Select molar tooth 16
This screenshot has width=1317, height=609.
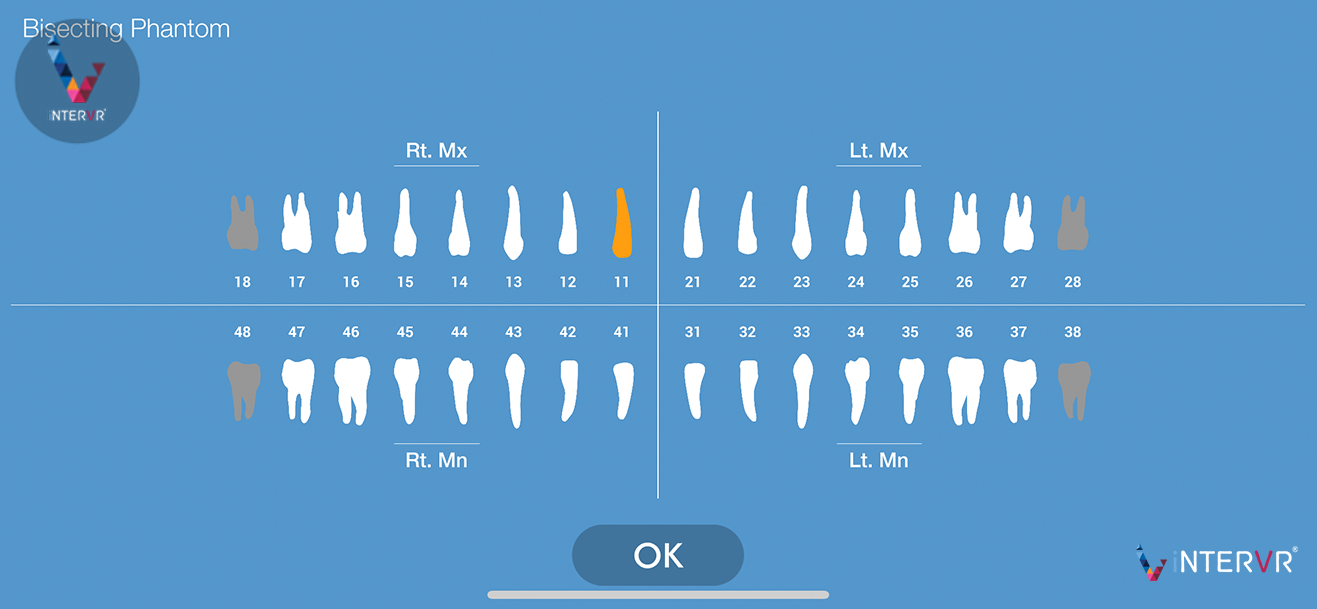click(350, 223)
